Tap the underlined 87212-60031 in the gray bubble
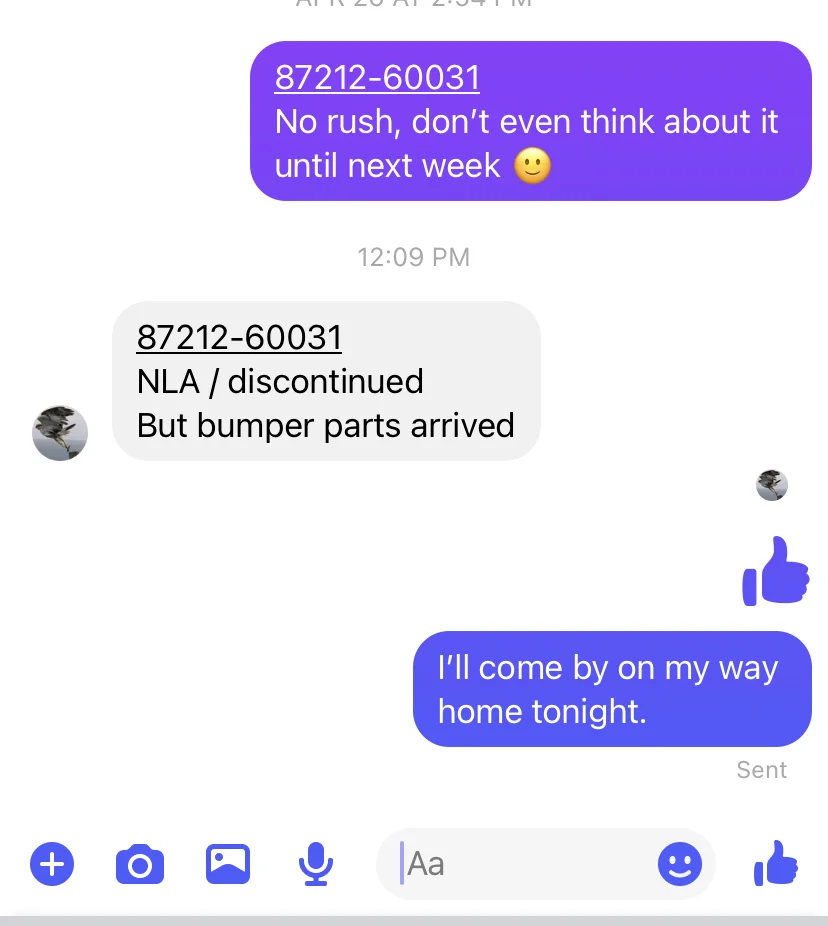828x926 pixels. coord(239,338)
